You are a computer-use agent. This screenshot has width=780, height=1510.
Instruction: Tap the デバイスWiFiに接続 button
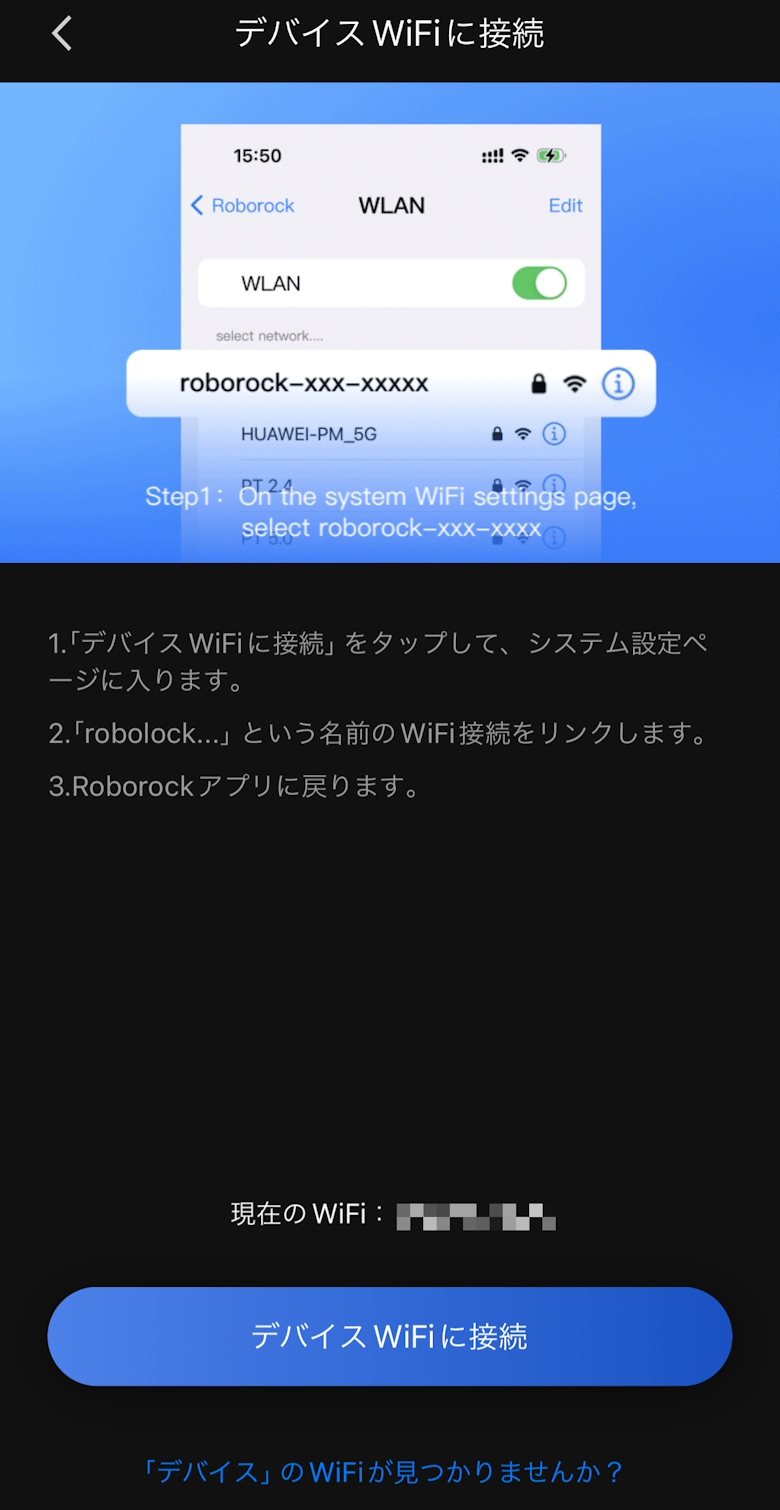[390, 1336]
